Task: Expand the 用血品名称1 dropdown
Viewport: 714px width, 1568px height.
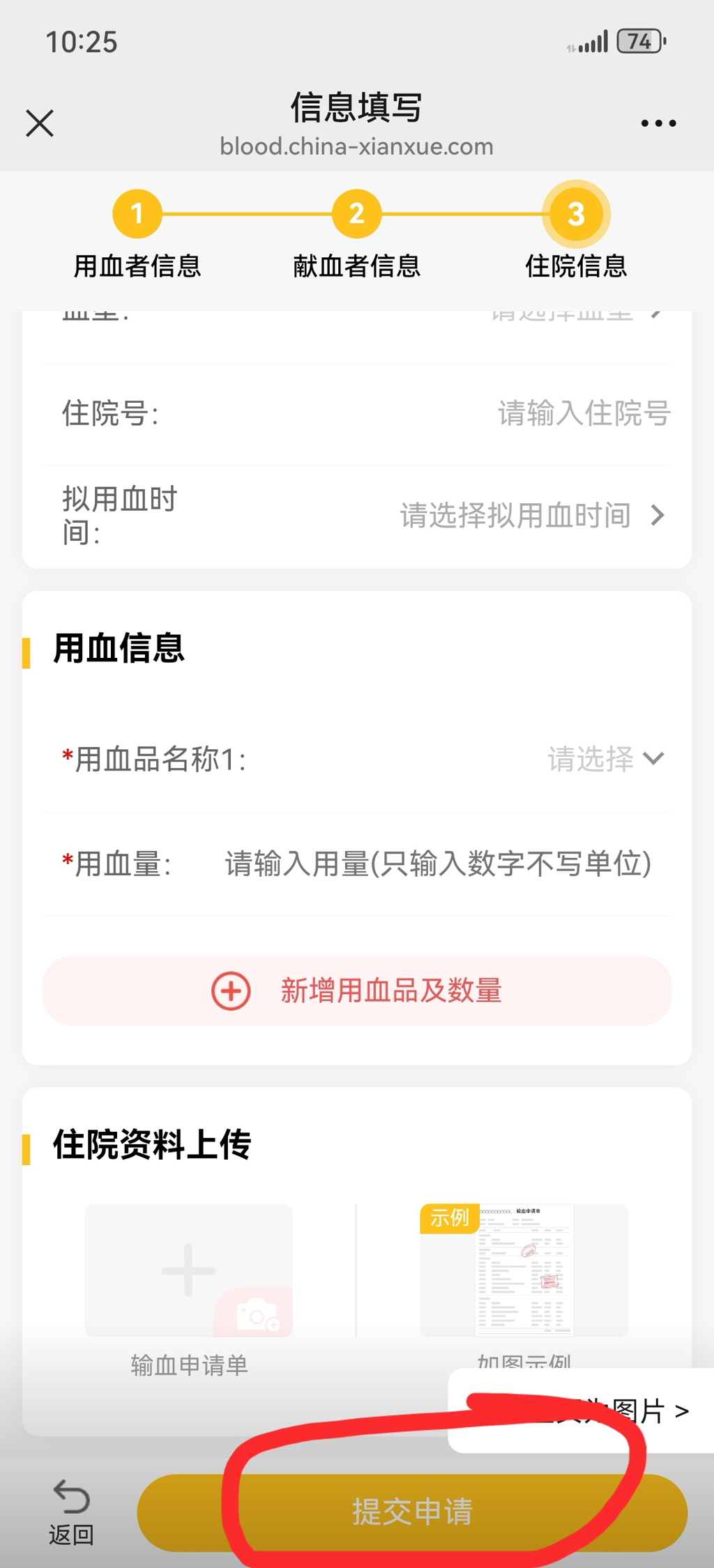Action: pyautogui.click(x=605, y=759)
